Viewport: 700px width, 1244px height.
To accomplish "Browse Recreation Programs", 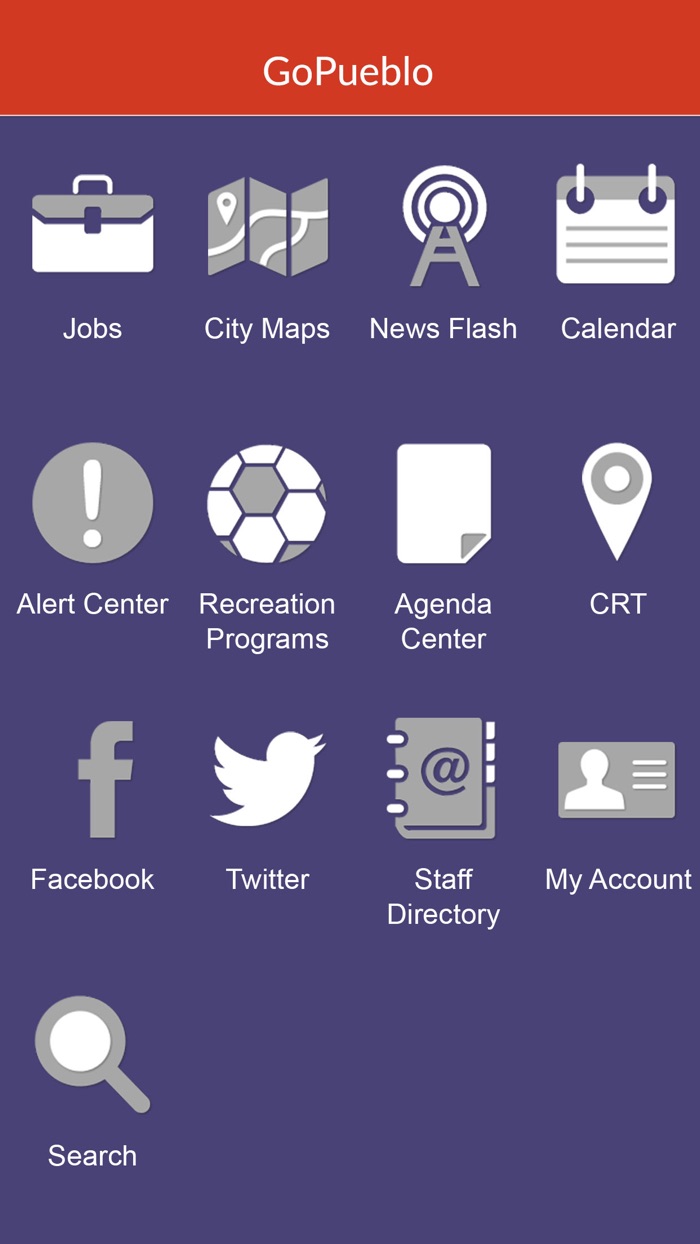I will pyautogui.click(x=267, y=501).
